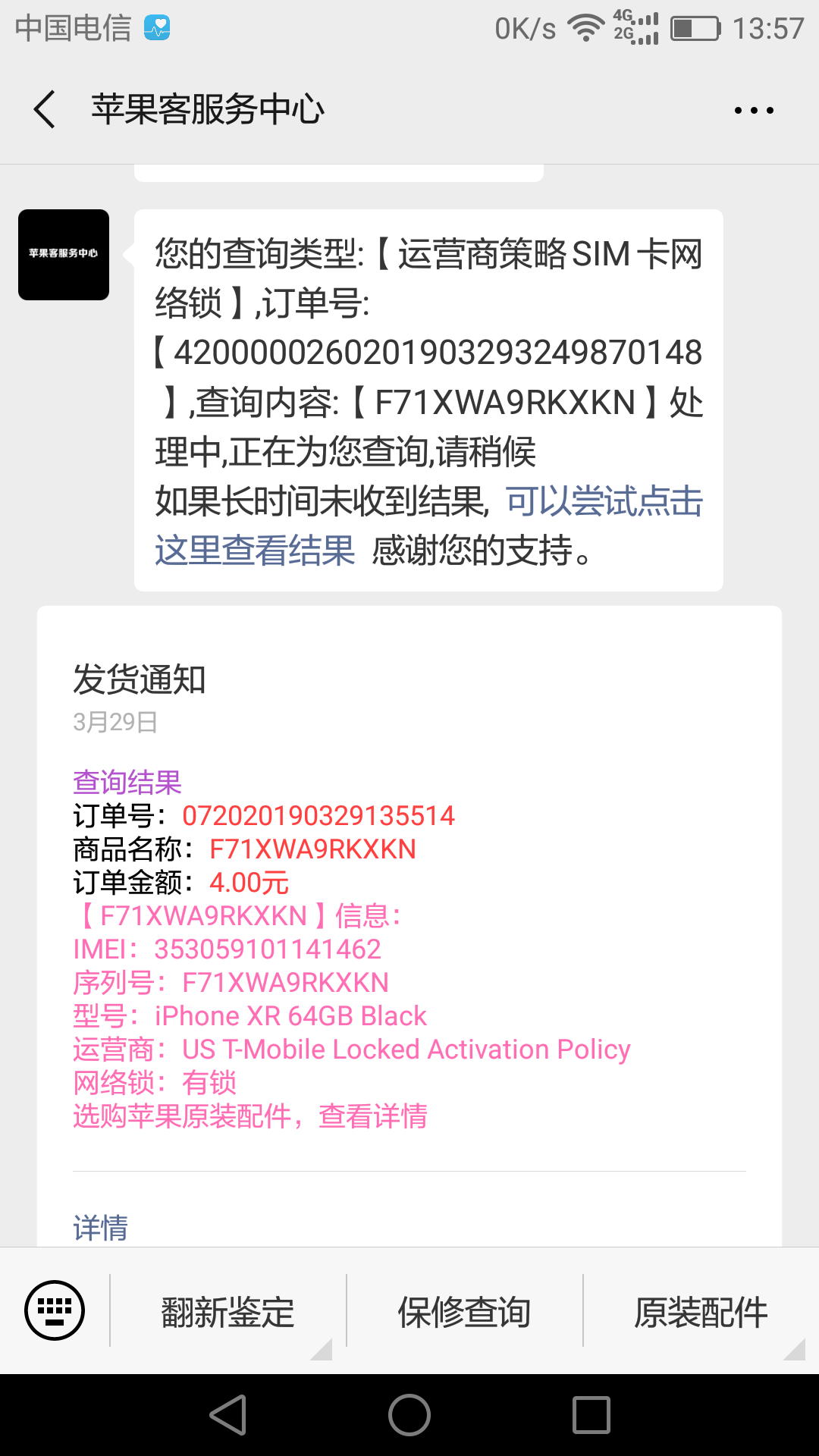819x1456 pixels.
Task: Tap the system home button
Action: pos(409,1415)
